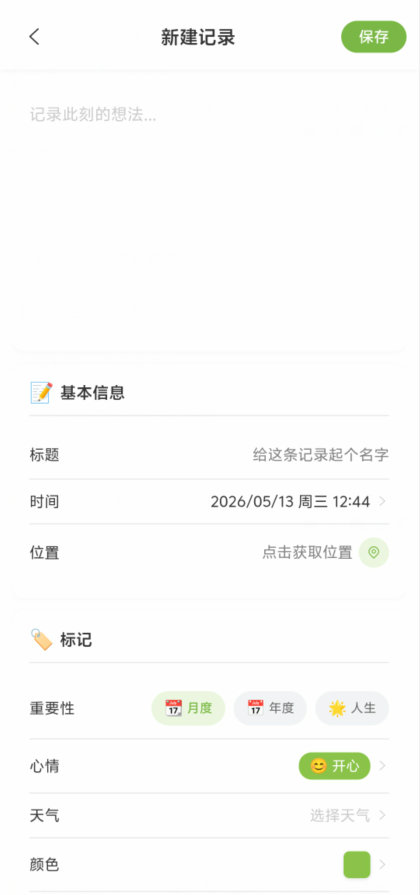The height and width of the screenshot is (895, 420).
Task: Open the green 颜色 swatch picker
Action: (357, 865)
